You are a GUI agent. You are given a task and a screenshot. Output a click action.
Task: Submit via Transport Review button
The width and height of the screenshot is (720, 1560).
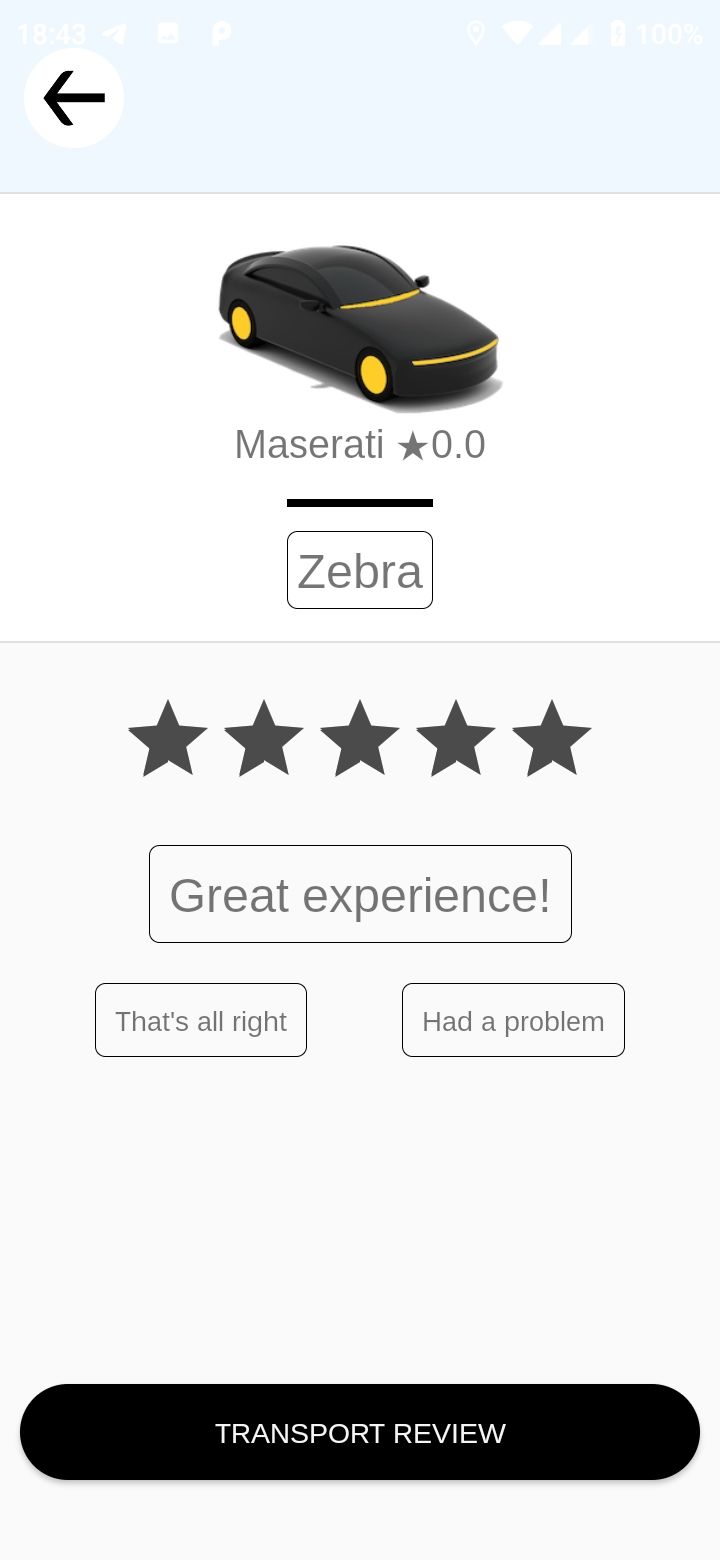[360, 1432]
